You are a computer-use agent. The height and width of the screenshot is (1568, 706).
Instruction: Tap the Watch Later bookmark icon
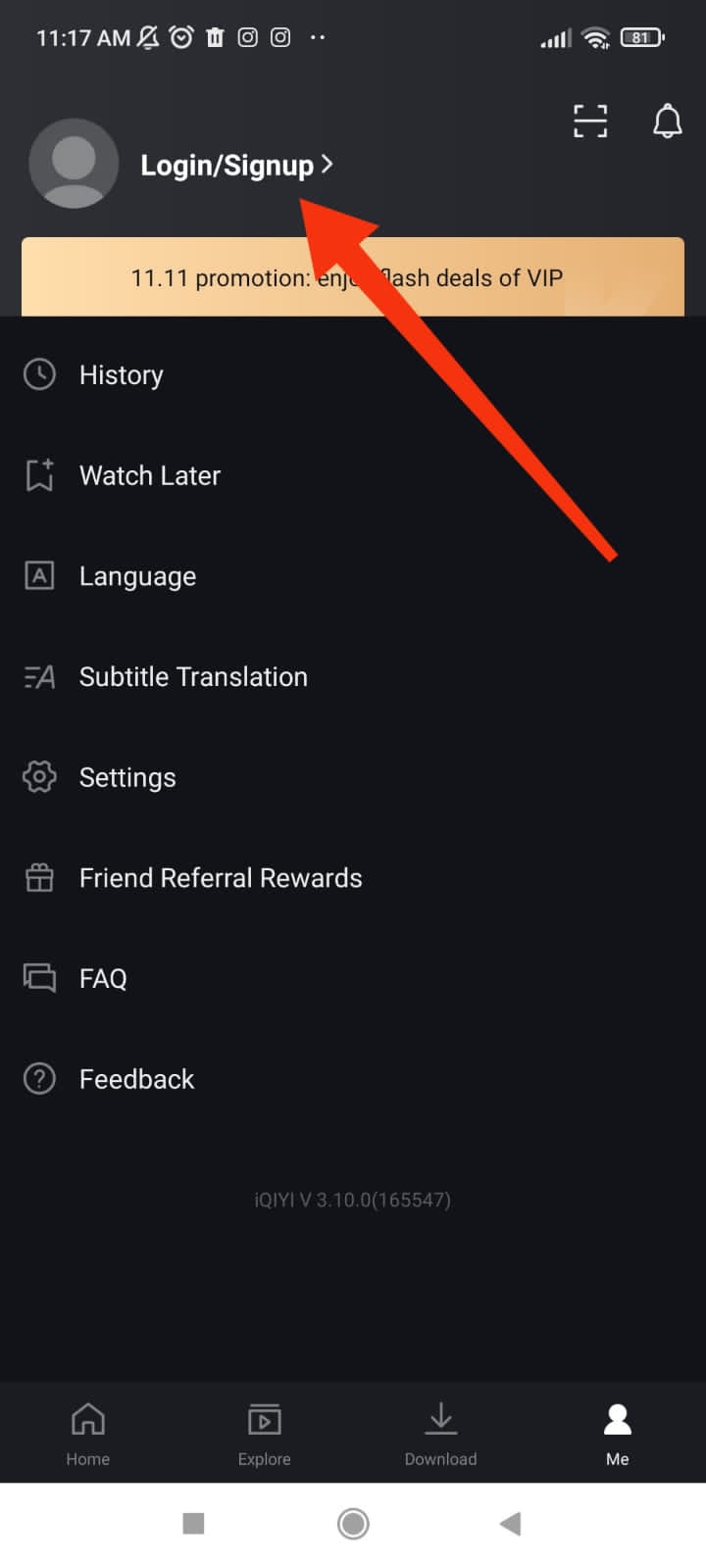coord(38,474)
